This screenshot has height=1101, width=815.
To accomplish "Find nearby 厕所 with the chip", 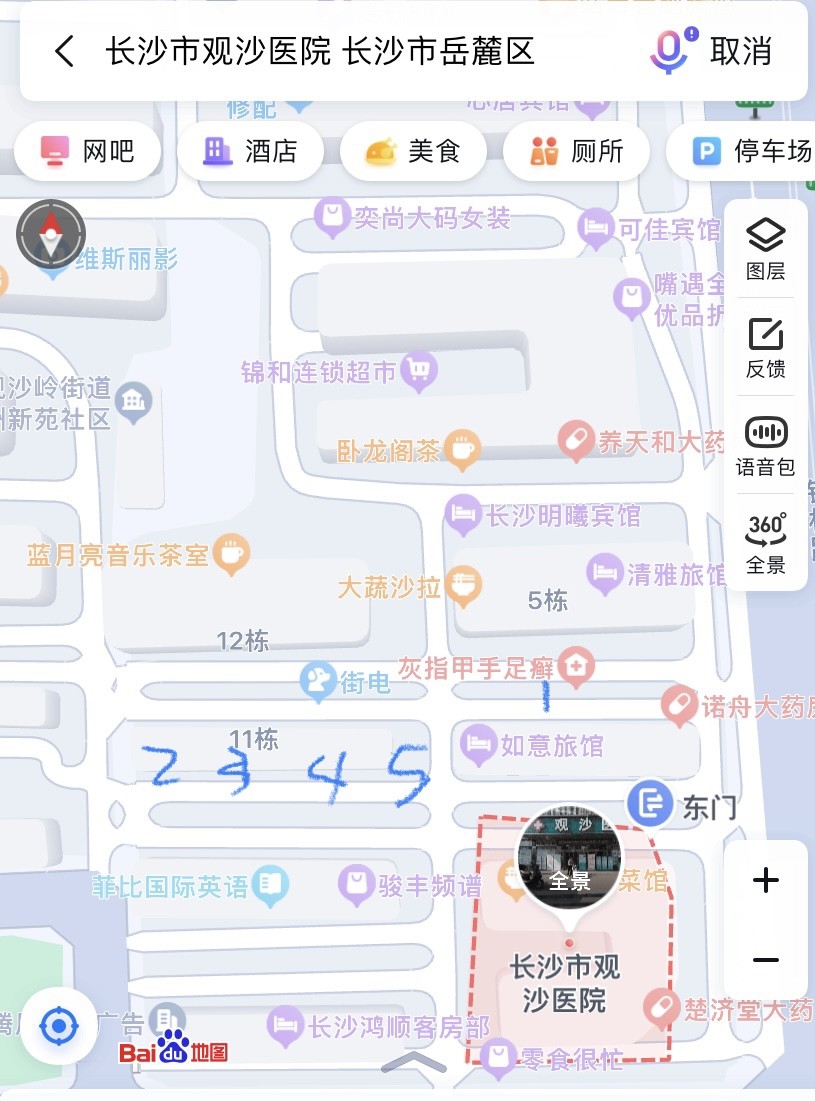I will (576, 151).
